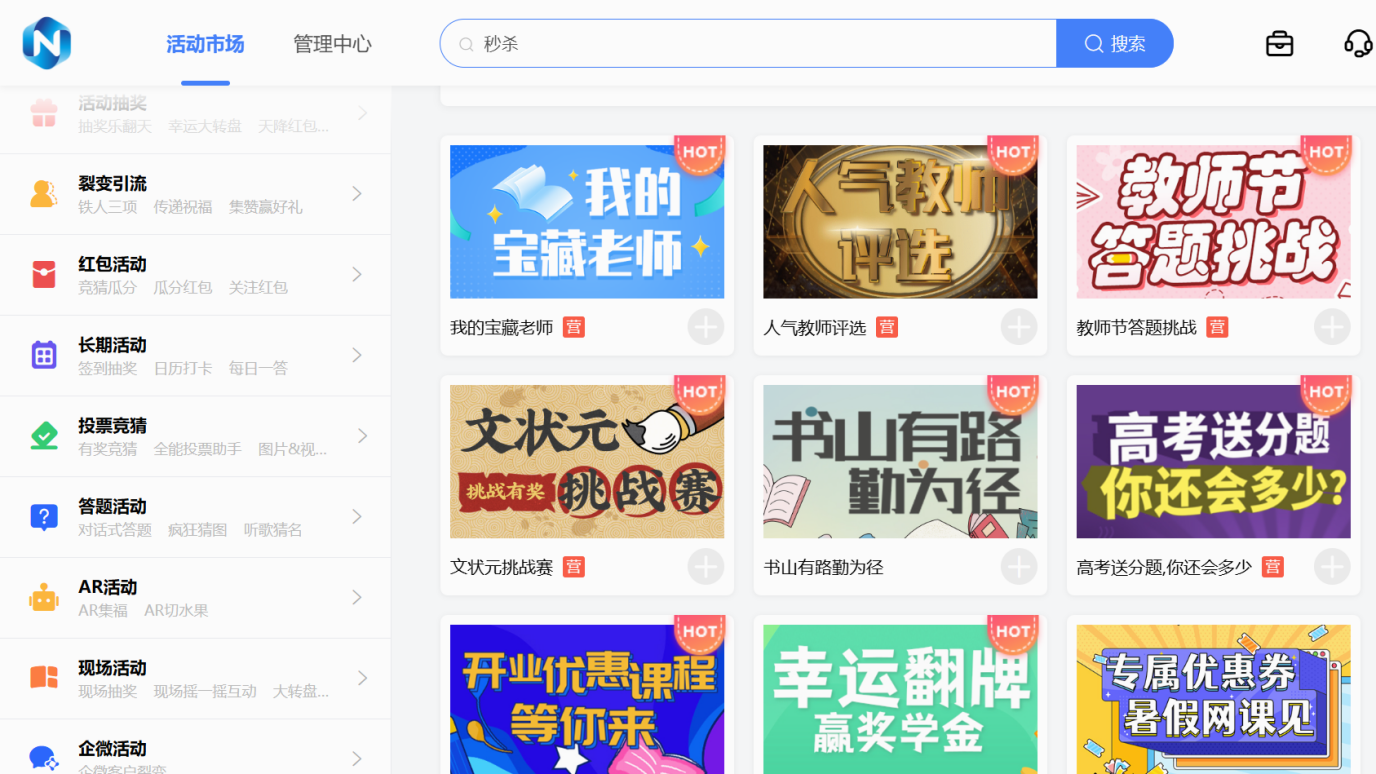Open the briefcase icon in header
The width and height of the screenshot is (1376, 774).
click(1279, 44)
